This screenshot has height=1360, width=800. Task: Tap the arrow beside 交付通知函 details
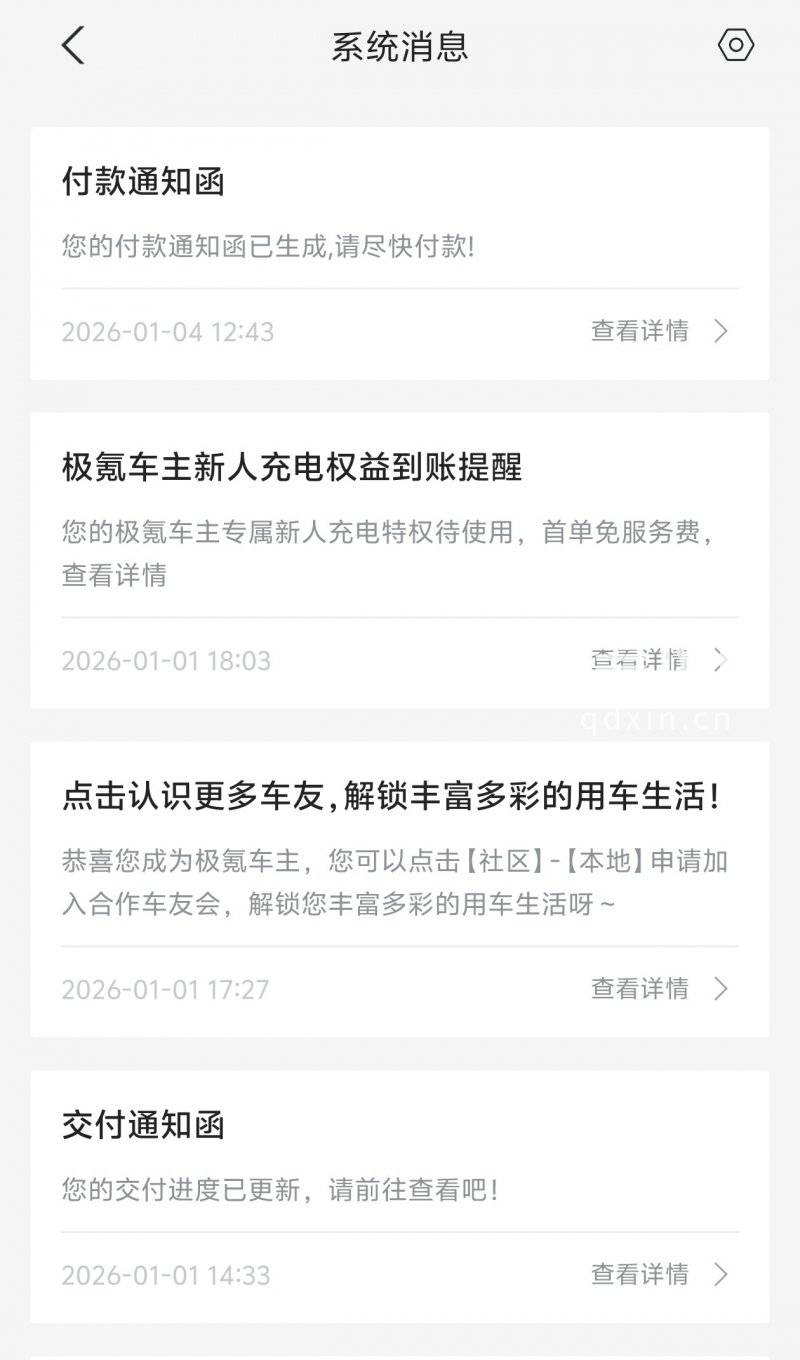pyautogui.click(x=722, y=1274)
